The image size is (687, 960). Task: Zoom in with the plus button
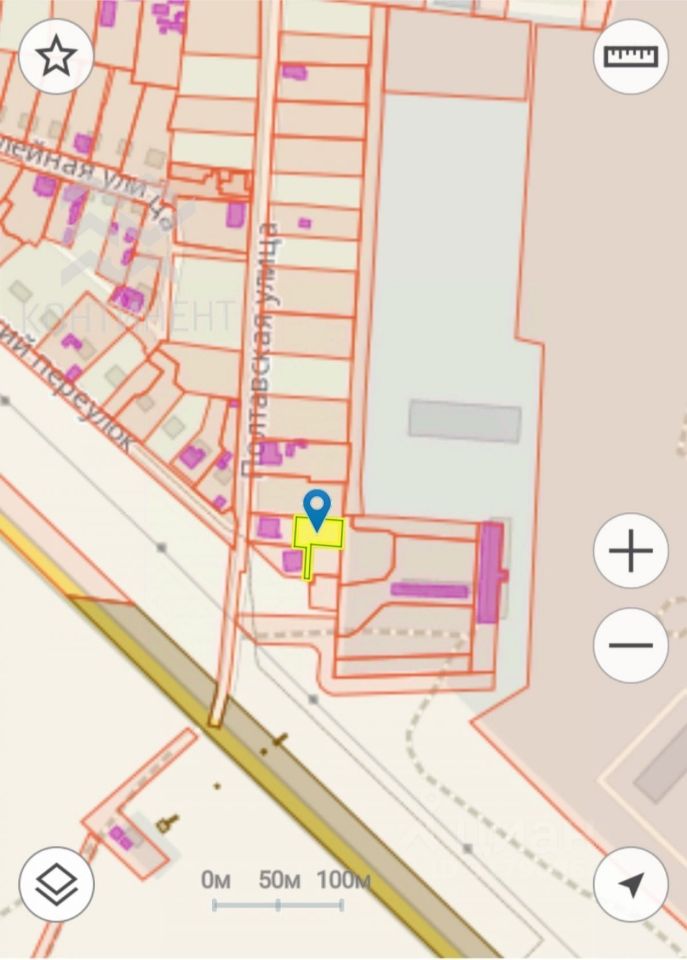[630, 550]
